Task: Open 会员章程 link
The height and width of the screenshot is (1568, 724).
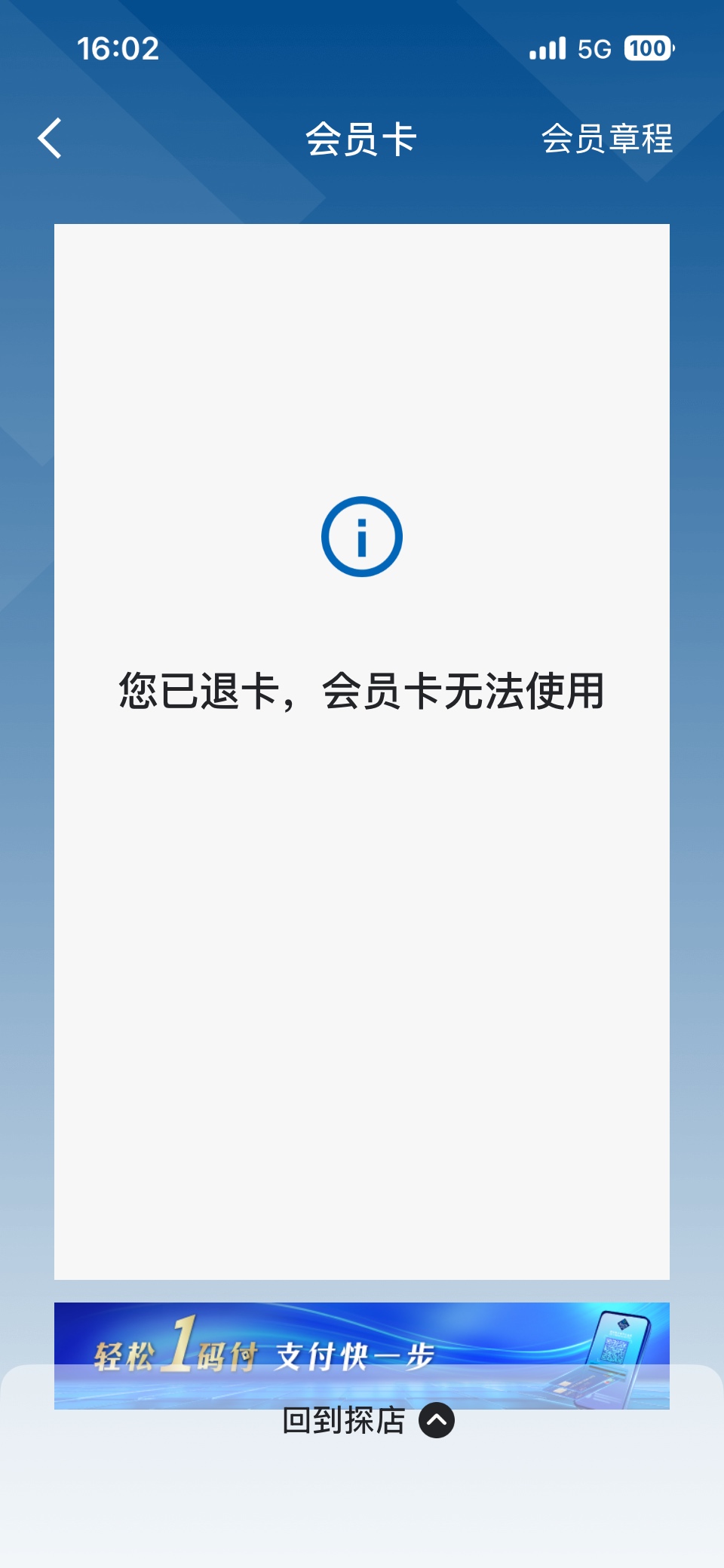Action: 606,139
